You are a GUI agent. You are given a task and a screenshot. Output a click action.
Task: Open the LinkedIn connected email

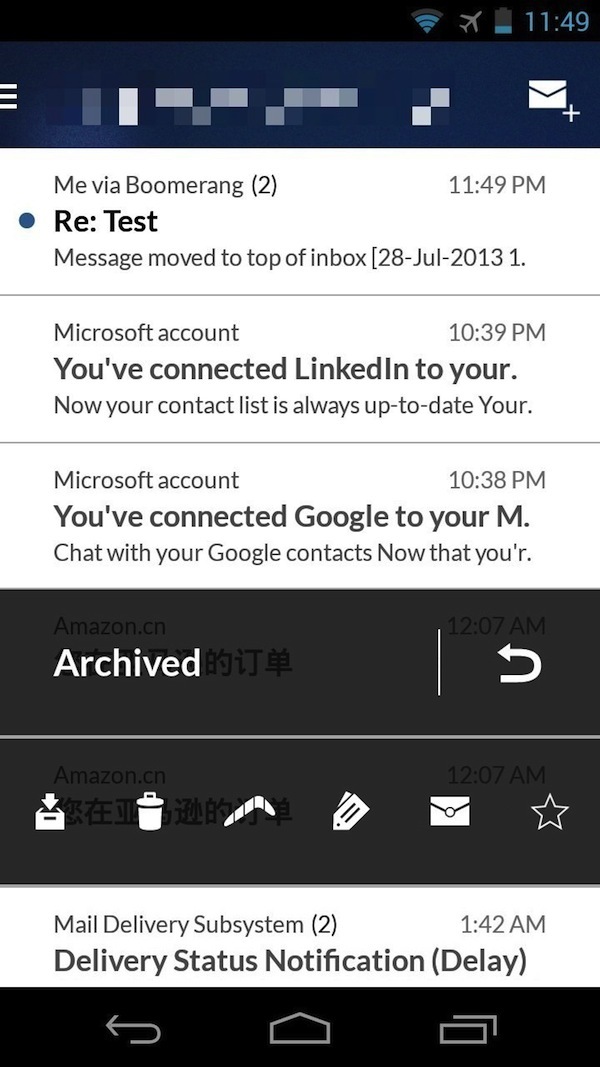click(x=300, y=369)
